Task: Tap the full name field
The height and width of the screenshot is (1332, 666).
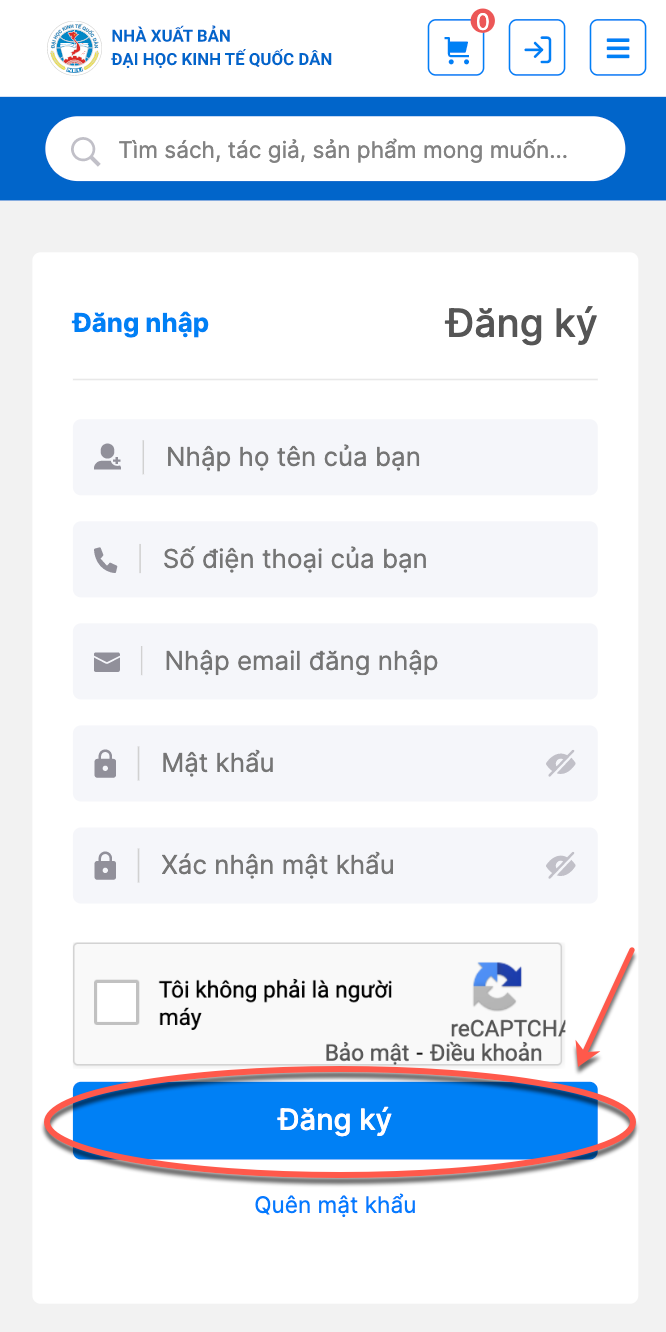Action: pyautogui.click(x=335, y=457)
